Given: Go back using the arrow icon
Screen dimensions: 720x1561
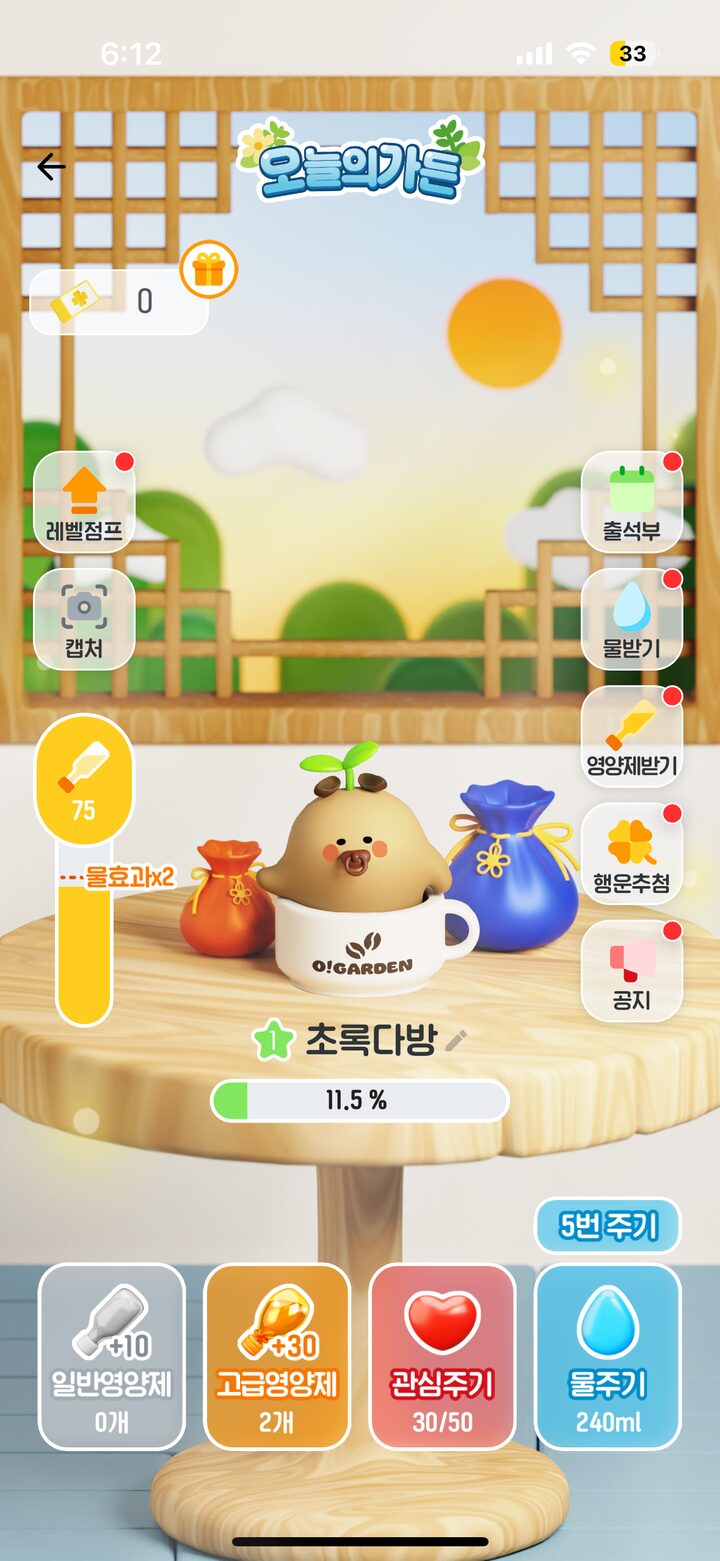Looking at the screenshot, I should coord(50,167).
